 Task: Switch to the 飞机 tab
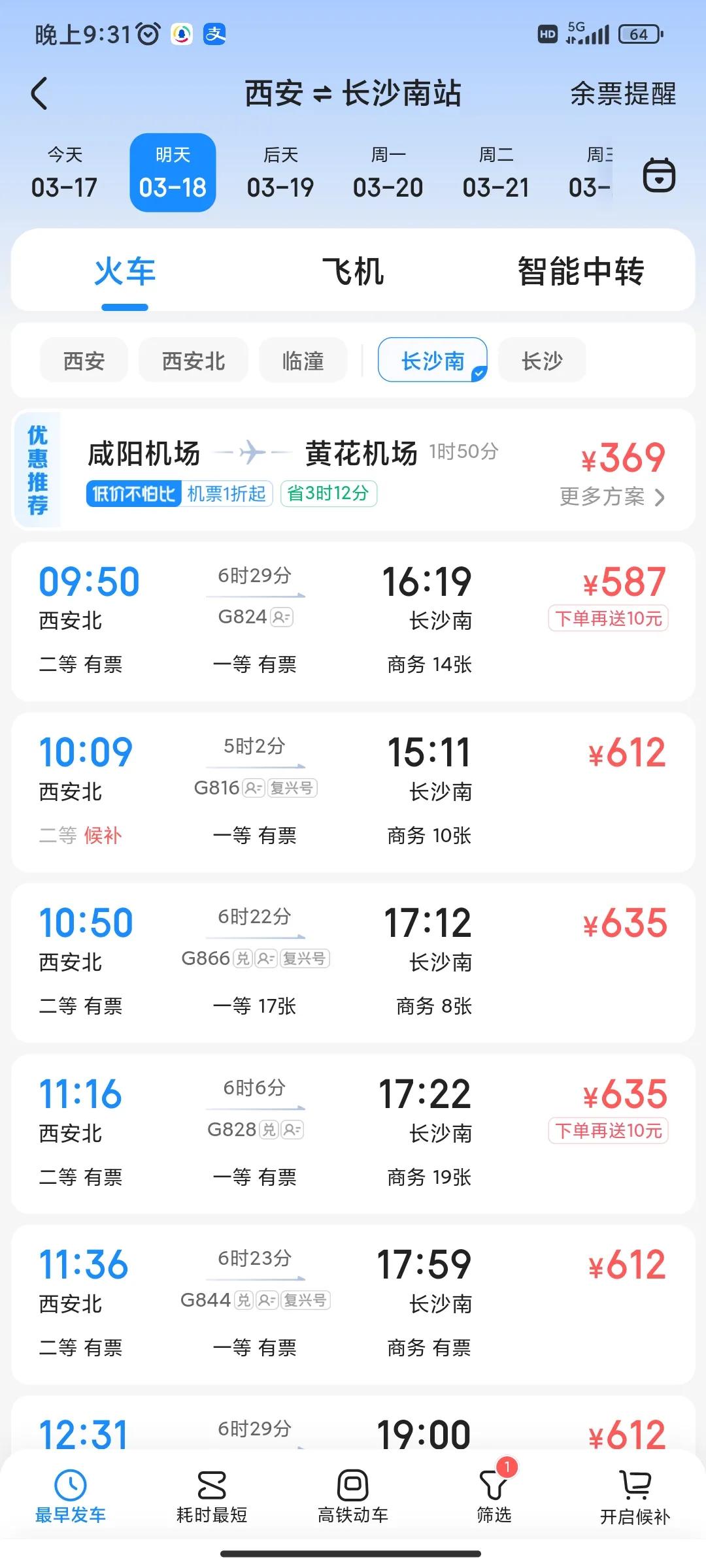coord(352,271)
